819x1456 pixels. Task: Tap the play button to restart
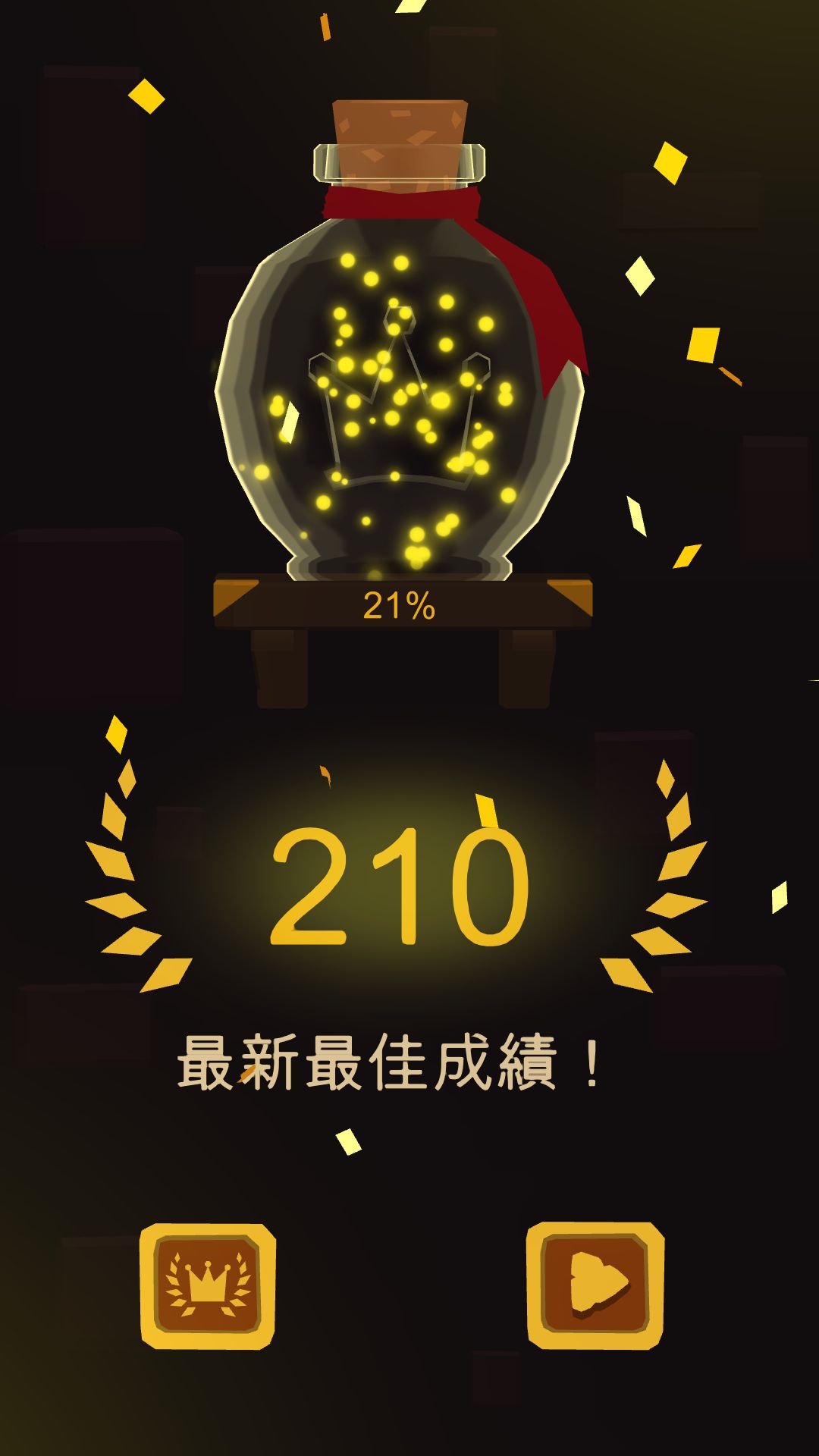(595, 1285)
